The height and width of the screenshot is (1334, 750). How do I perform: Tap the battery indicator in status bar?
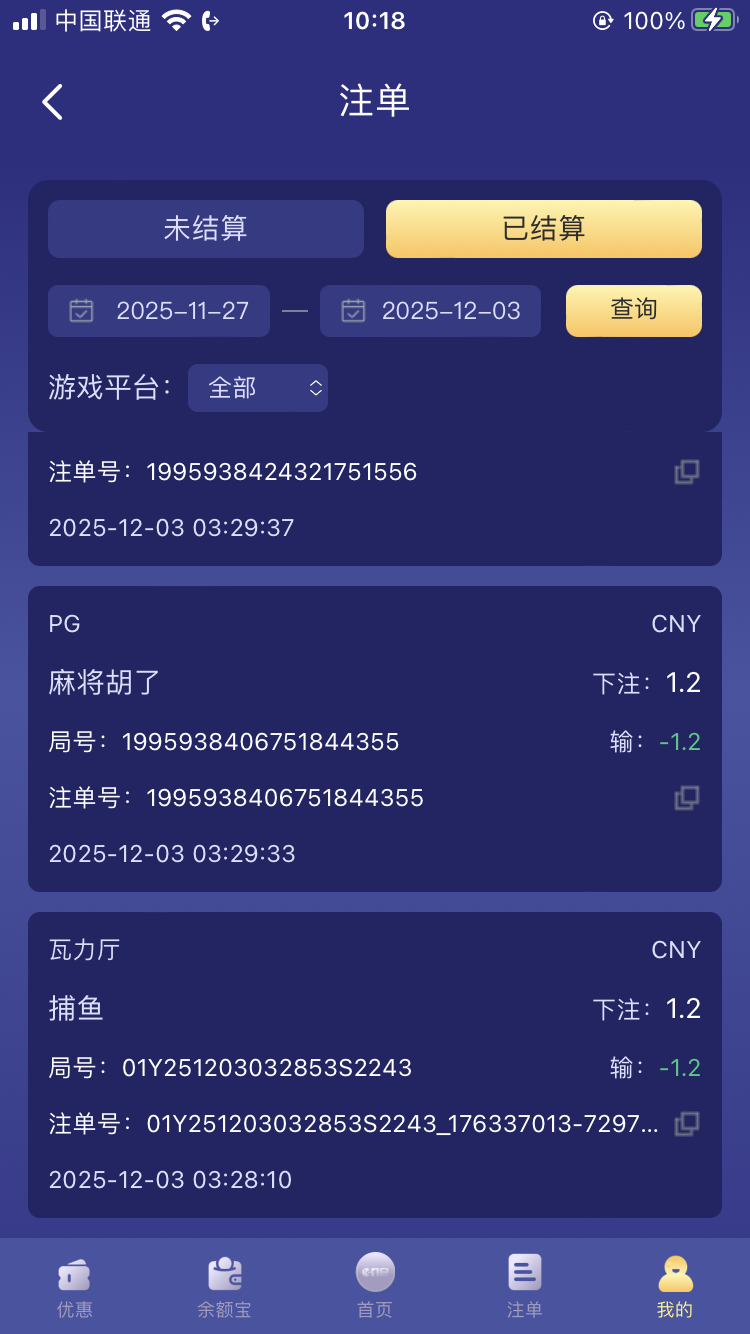coord(714,19)
